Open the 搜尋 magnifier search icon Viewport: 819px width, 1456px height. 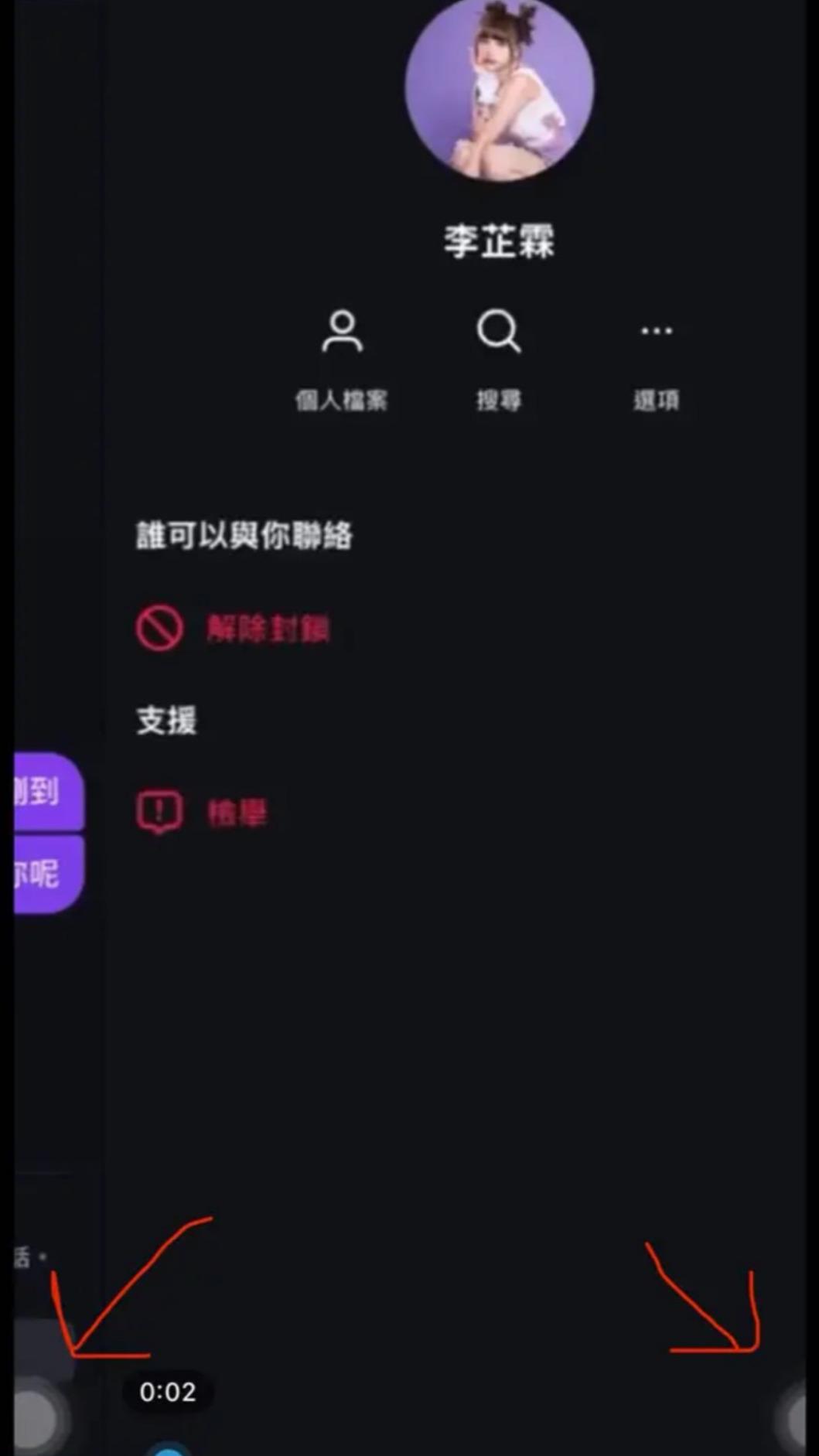pos(498,331)
